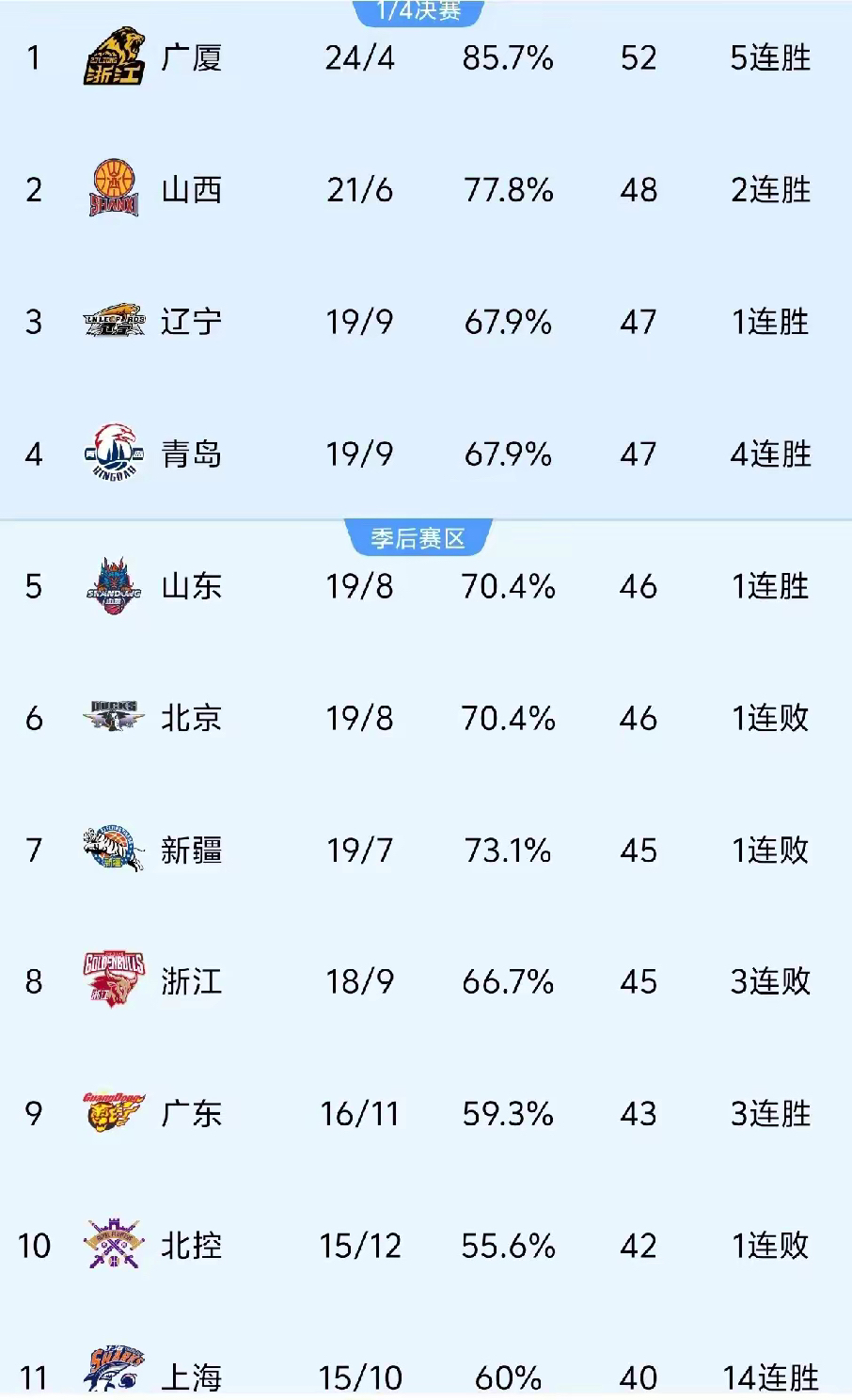Select the 北控 Royal Fighters emblem

115,1246
